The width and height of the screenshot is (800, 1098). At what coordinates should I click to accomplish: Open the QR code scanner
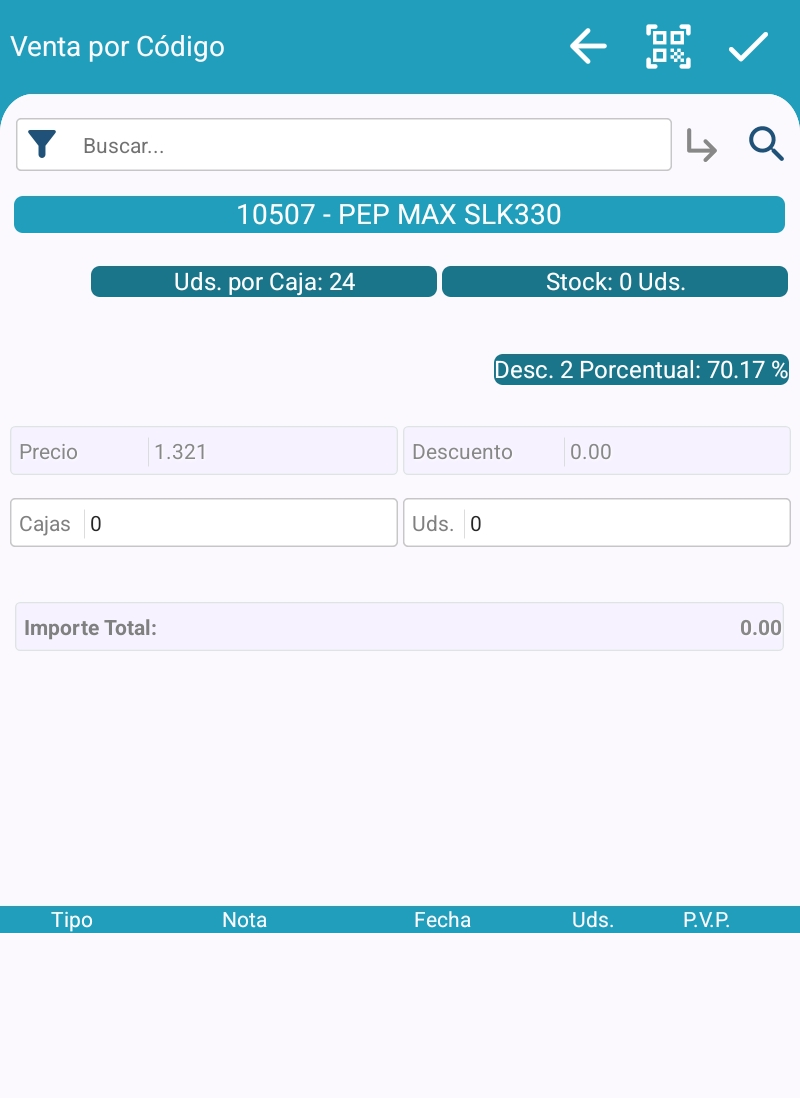[x=668, y=46]
